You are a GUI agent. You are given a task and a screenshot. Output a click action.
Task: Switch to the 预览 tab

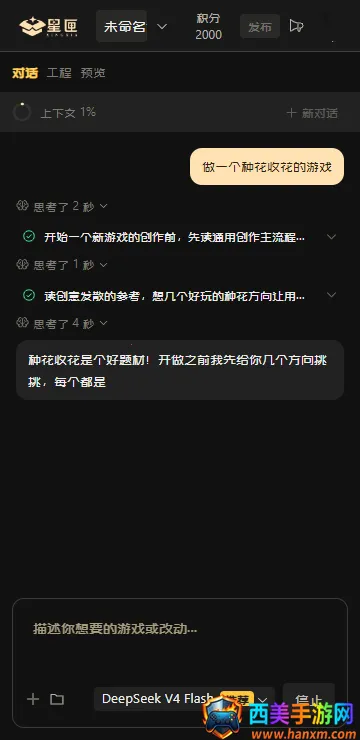click(x=93, y=73)
